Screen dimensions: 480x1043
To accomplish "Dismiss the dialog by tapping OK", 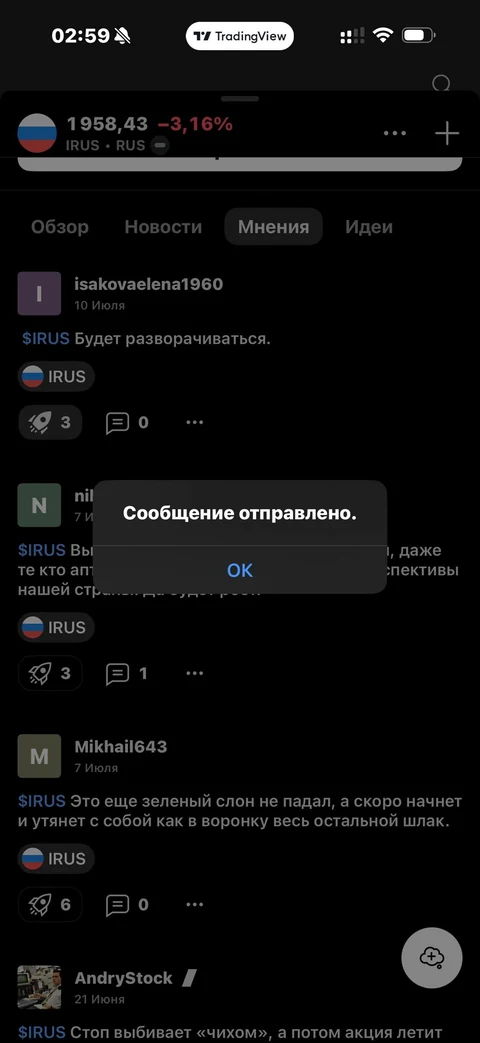I will [240, 570].
